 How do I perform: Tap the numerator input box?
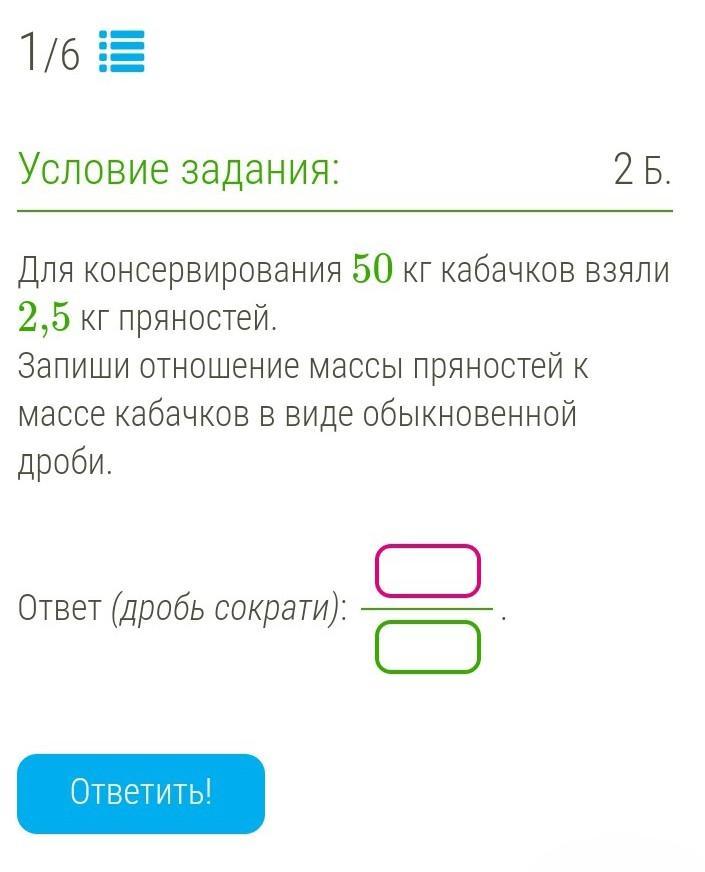point(427,571)
